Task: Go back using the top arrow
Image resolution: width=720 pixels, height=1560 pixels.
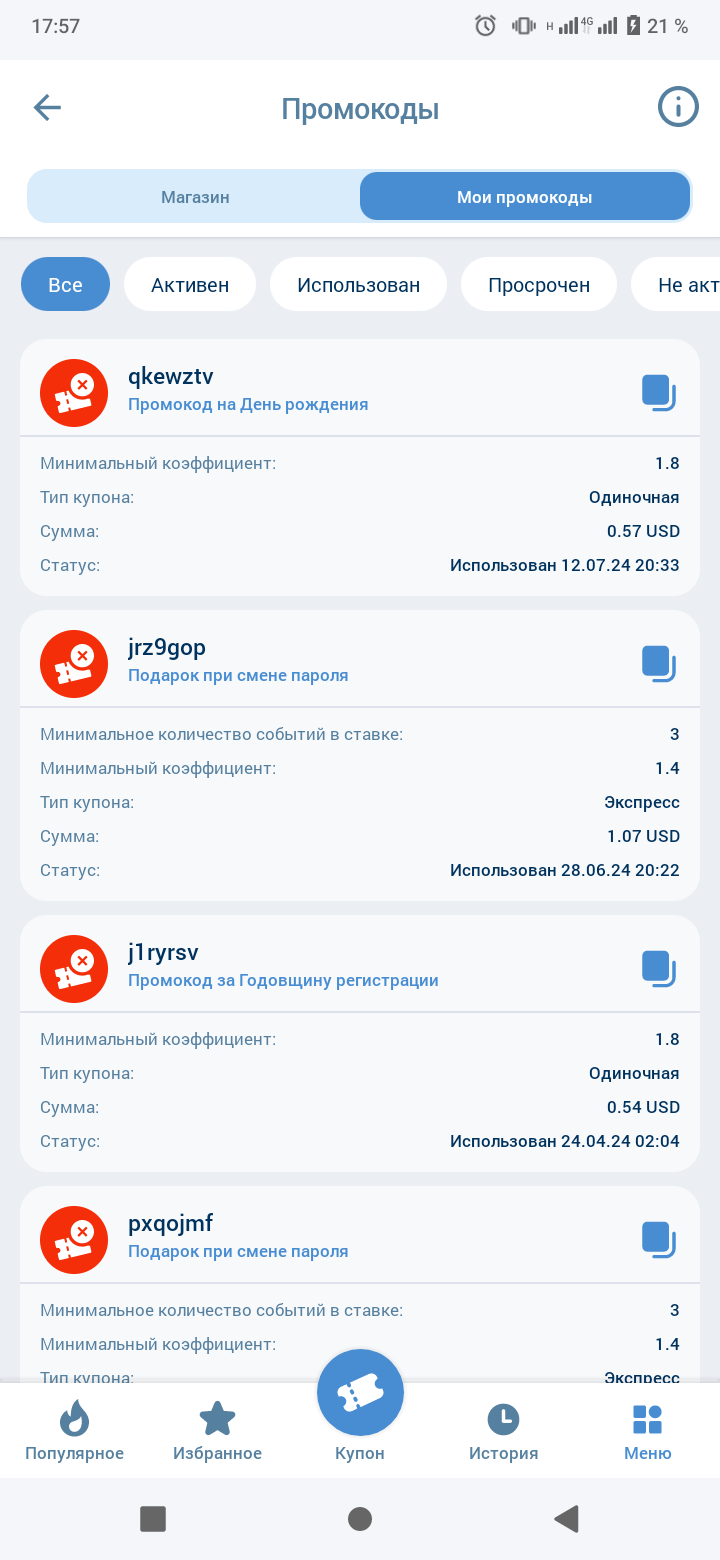Action: coord(47,108)
